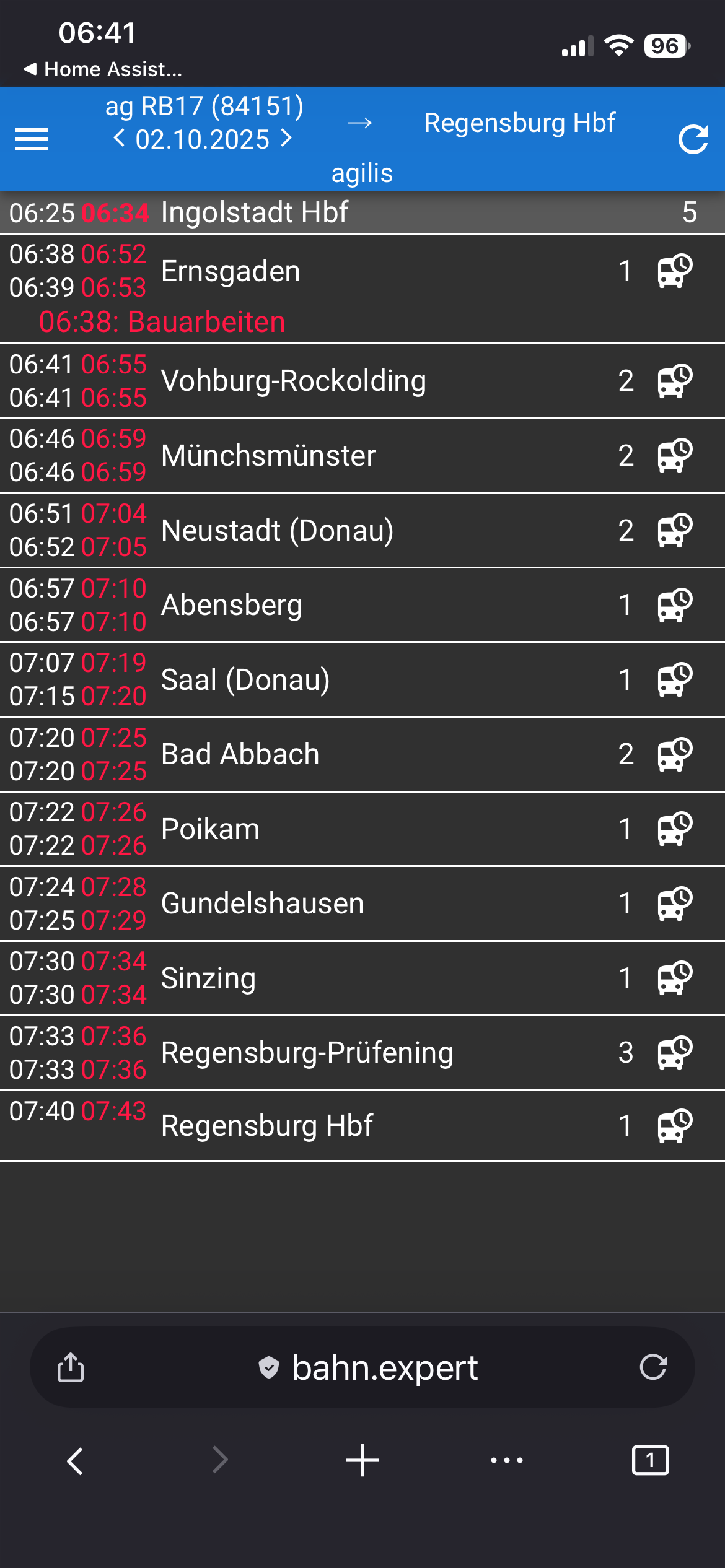Screen dimensions: 725x1568
Task: Open Münchsmünster station
Action: (x=268, y=456)
